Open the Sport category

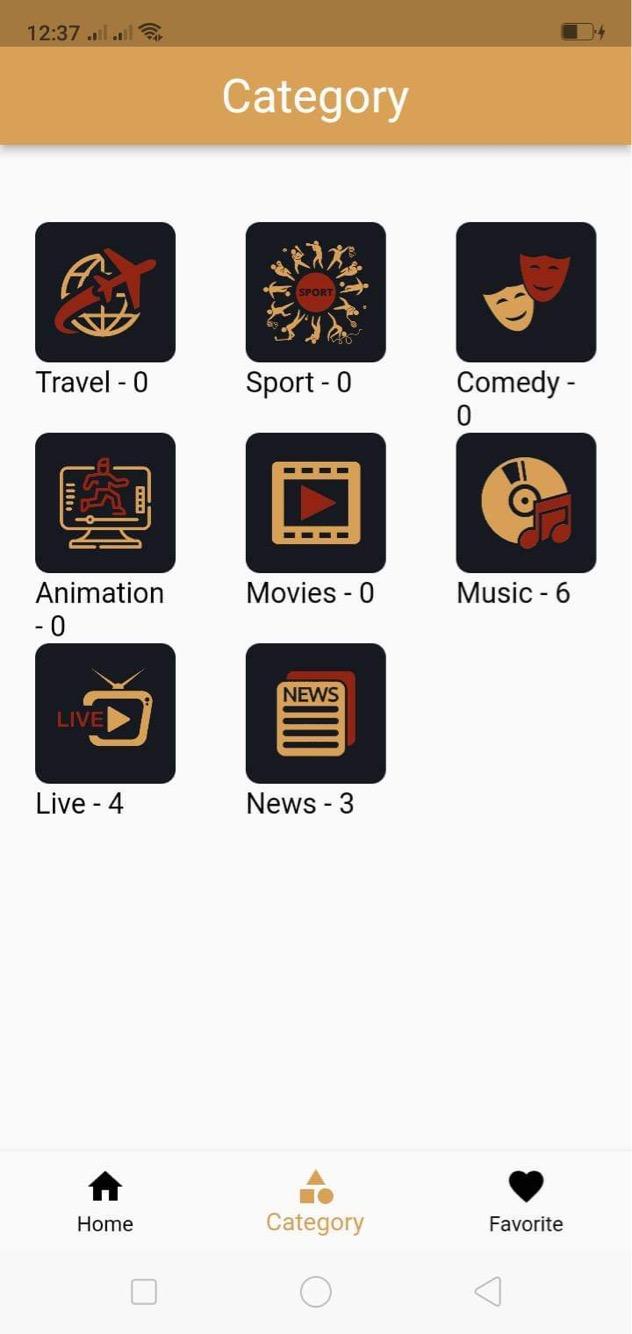[315, 292]
